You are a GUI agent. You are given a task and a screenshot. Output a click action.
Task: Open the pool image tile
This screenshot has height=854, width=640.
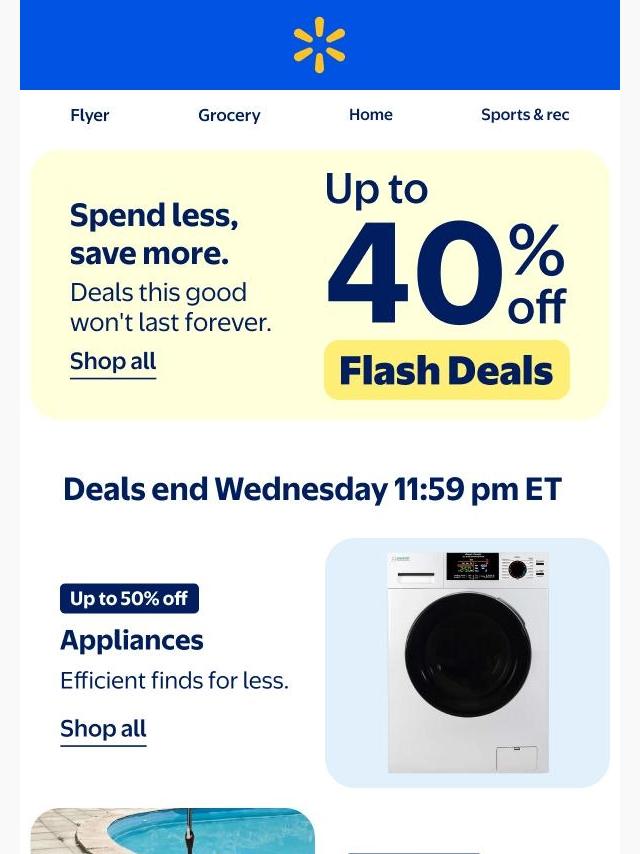click(x=173, y=831)
